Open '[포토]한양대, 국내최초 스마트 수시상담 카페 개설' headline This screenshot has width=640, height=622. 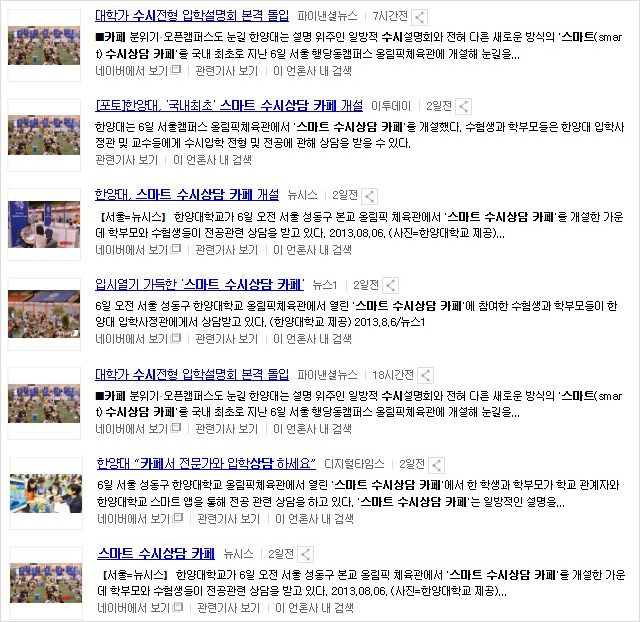tap(229, 105)
